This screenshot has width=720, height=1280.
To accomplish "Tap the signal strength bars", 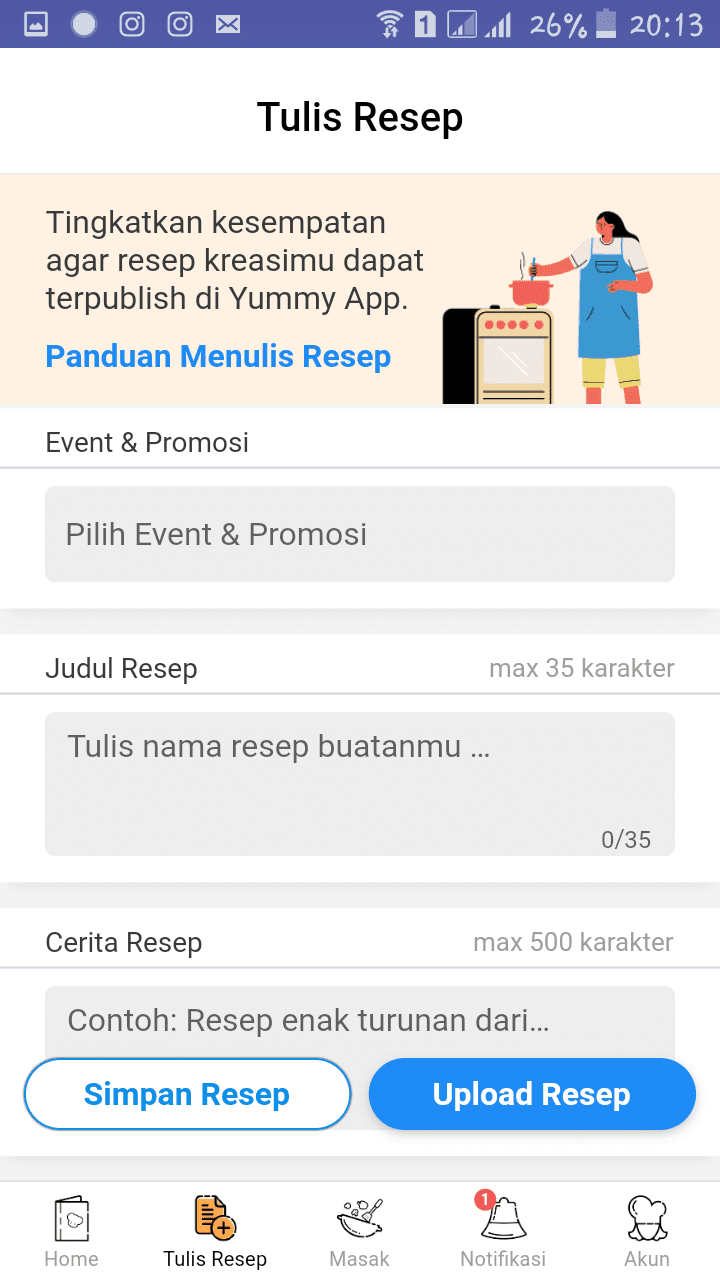I will pyautogui.click(x=497, y=21).
